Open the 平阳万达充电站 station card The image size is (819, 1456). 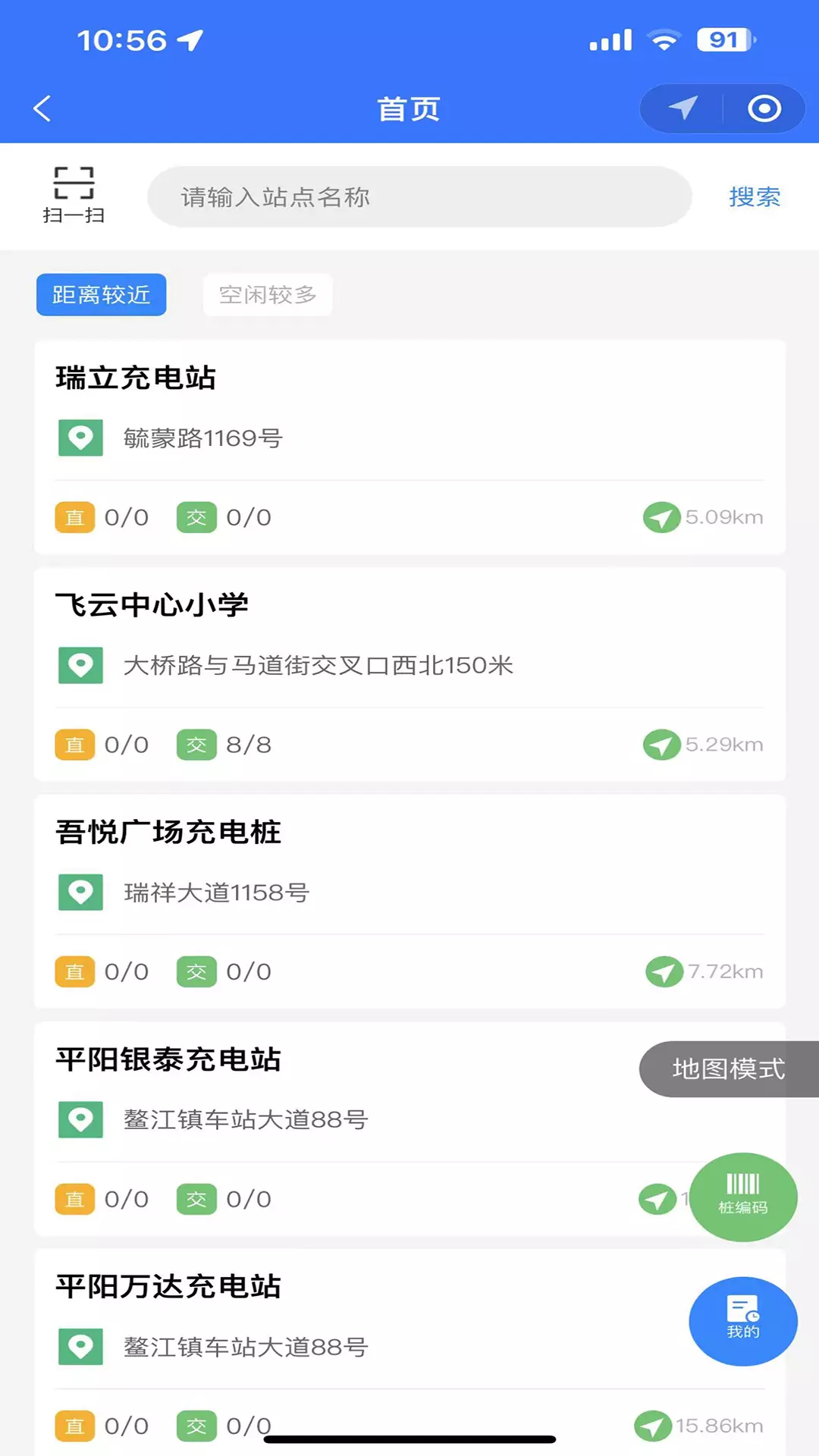[x=334, y=1353]
